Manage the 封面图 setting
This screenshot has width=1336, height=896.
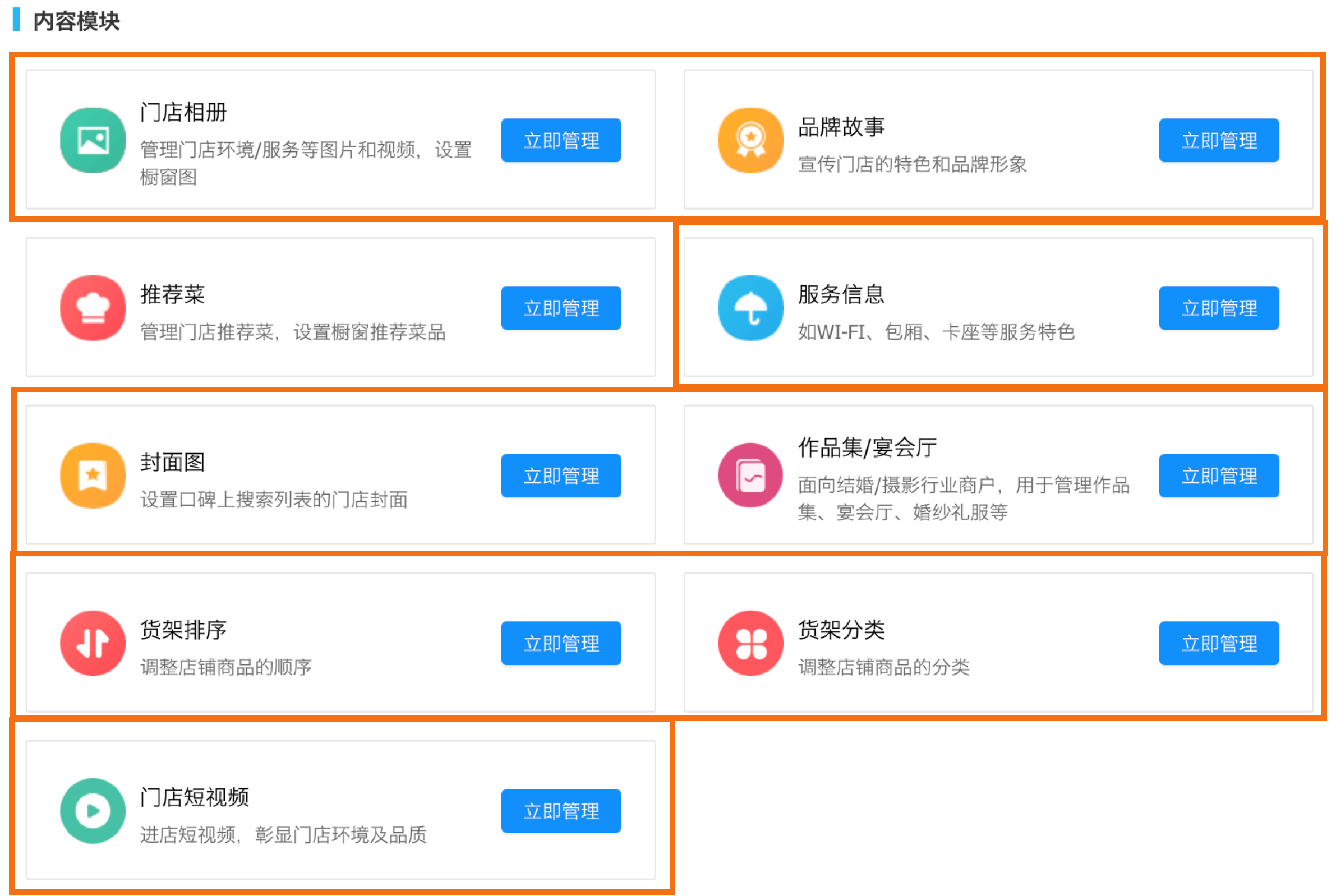tap(560, 475)
